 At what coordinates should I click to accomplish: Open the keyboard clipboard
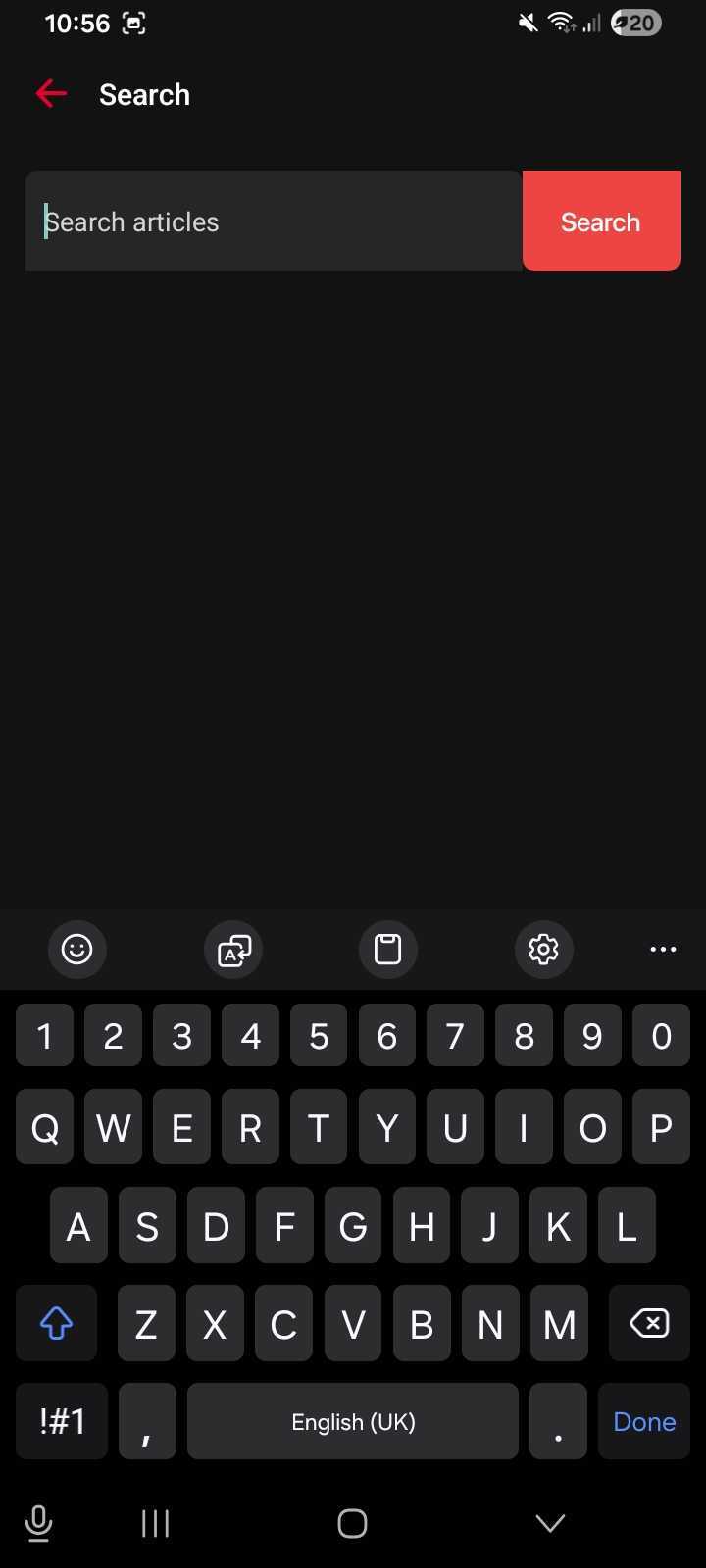(x=388, y=949)
